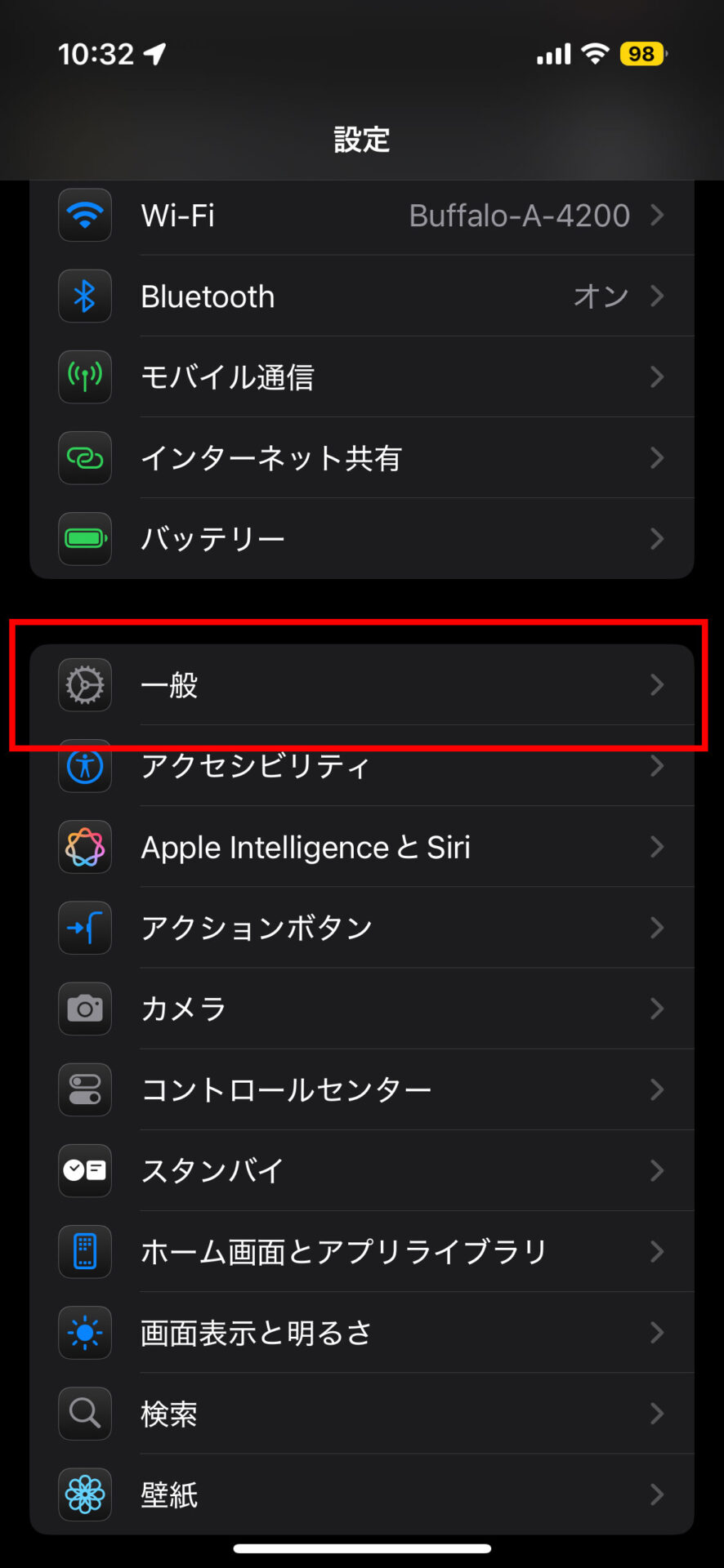Open Apple Intelligence と Siri
724x1568 pixels.
point(361,848)
